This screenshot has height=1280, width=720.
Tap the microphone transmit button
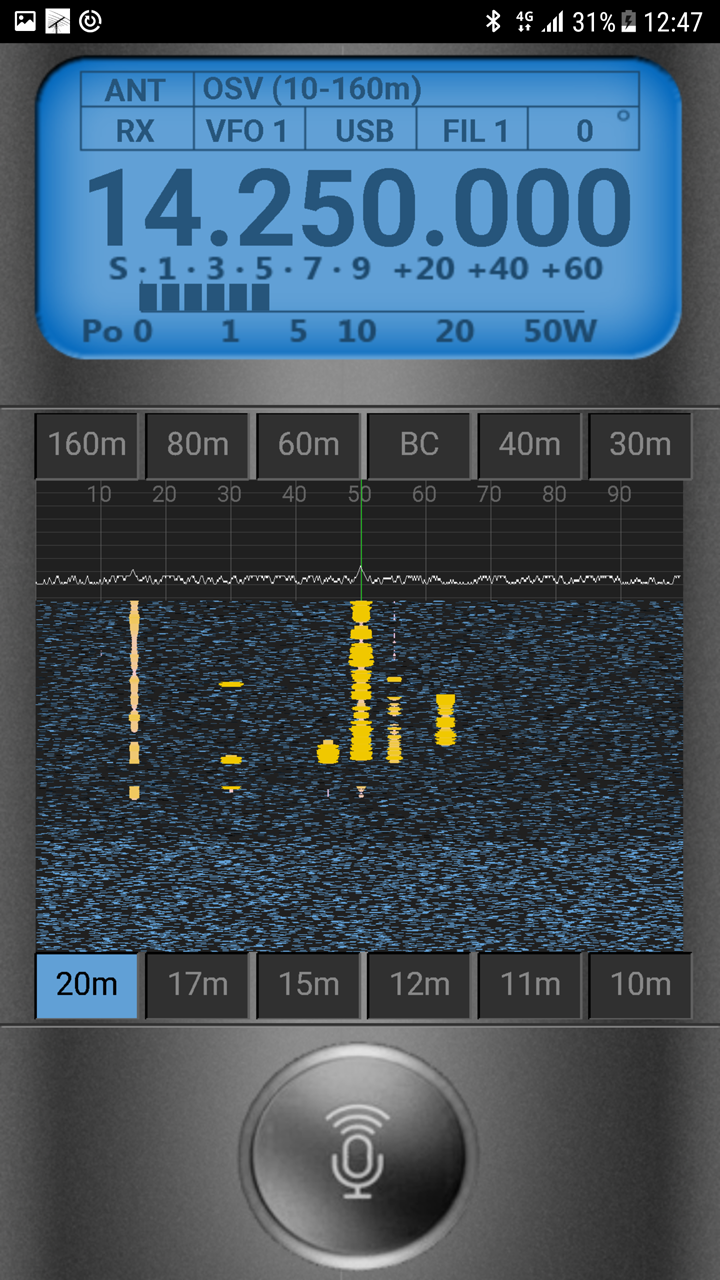[x=360, y=1152]
